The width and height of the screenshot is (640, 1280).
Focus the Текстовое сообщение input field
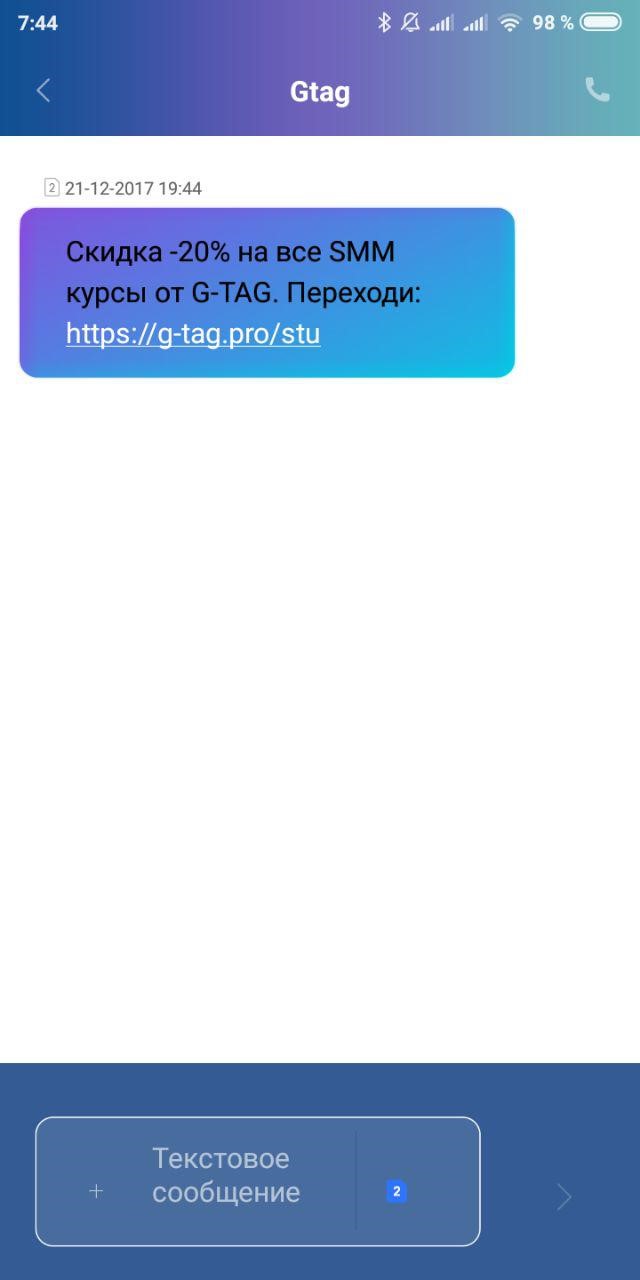pos(226,1176)
